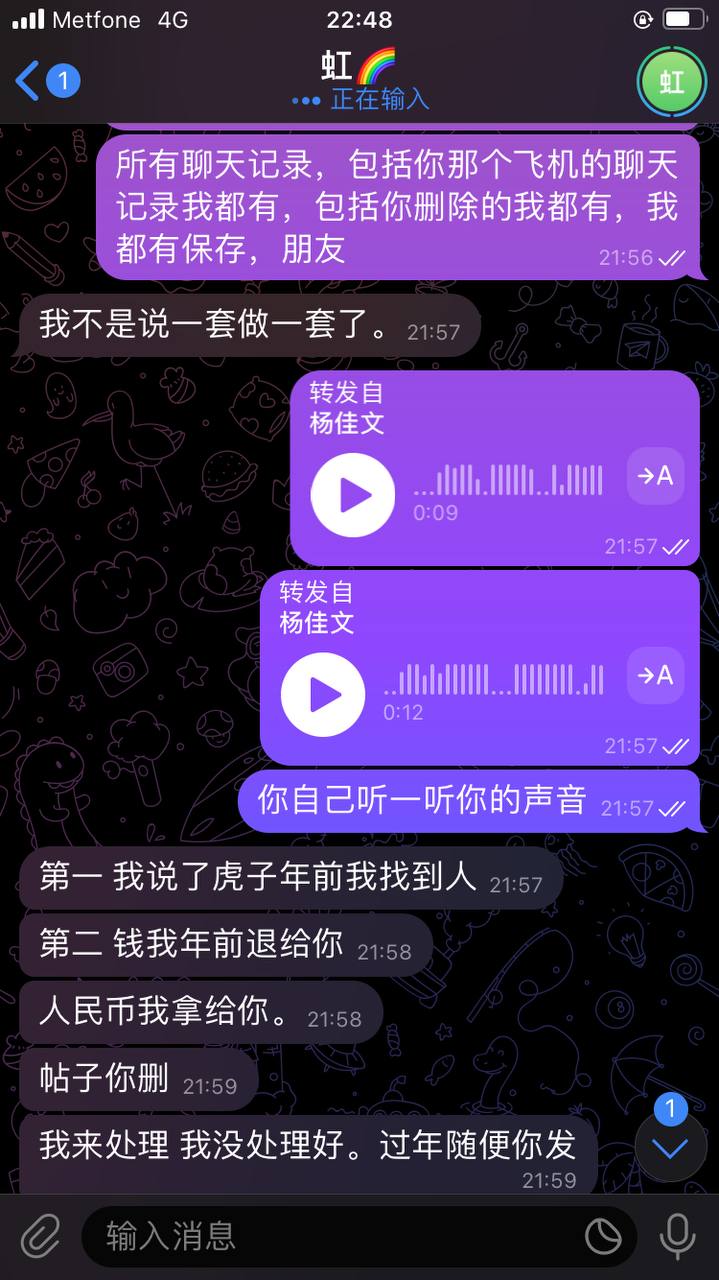Image resolution: width=719 pixels, height=1280 pixels.
Task: Open the 虹 profile avatar
Action: point(671,81)
